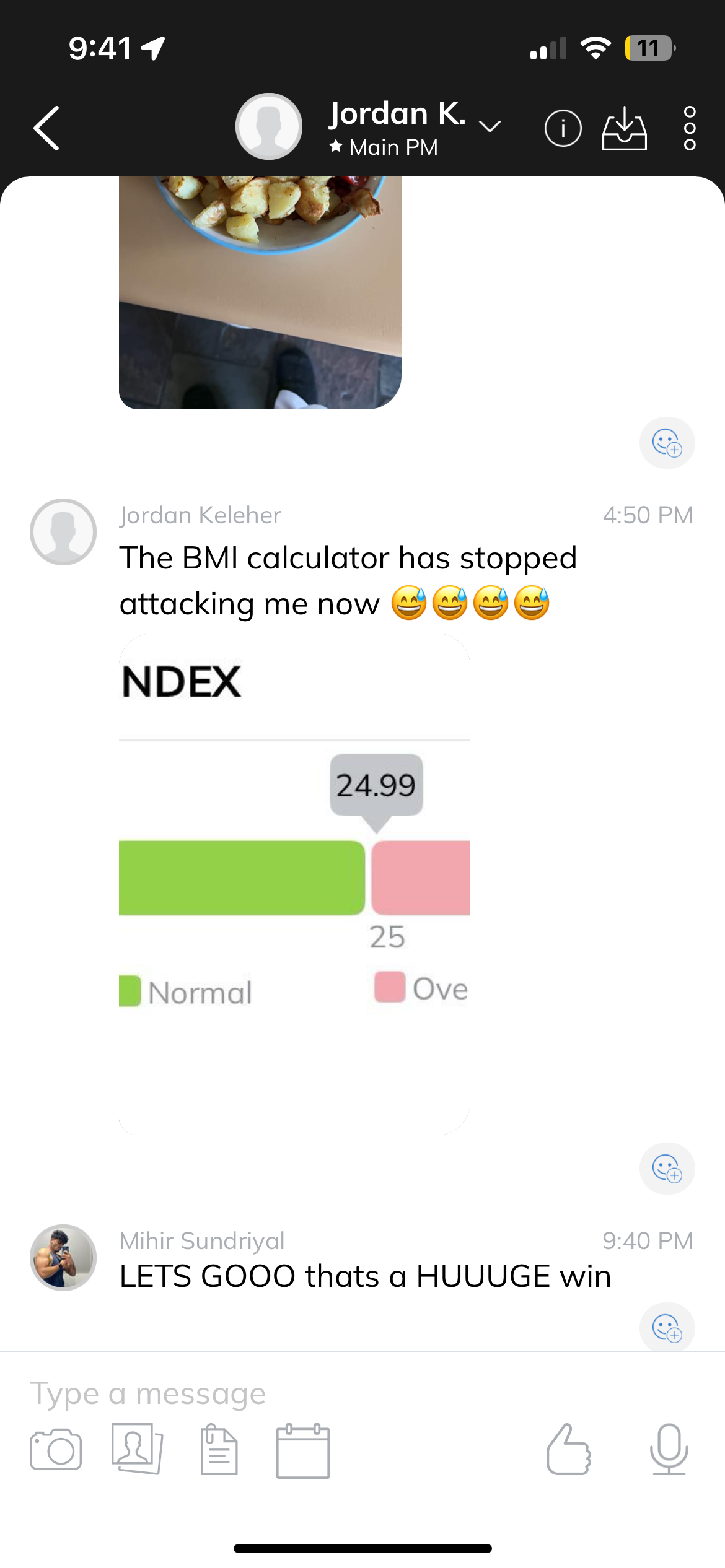
Task: Tap the archive inbox icon
Action: pyautogui.click(x=624, y=129)
